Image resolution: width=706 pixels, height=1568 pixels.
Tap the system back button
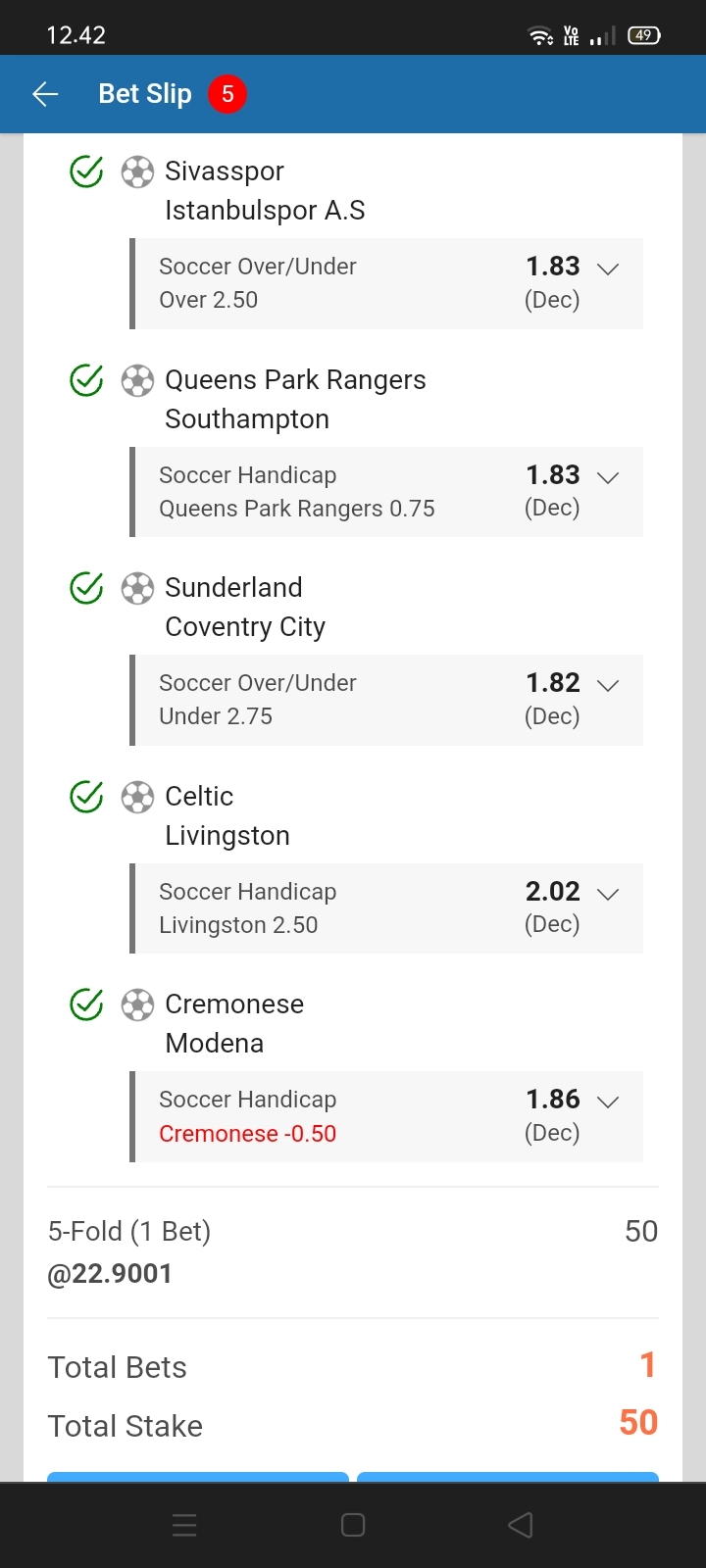(521, 1525)
